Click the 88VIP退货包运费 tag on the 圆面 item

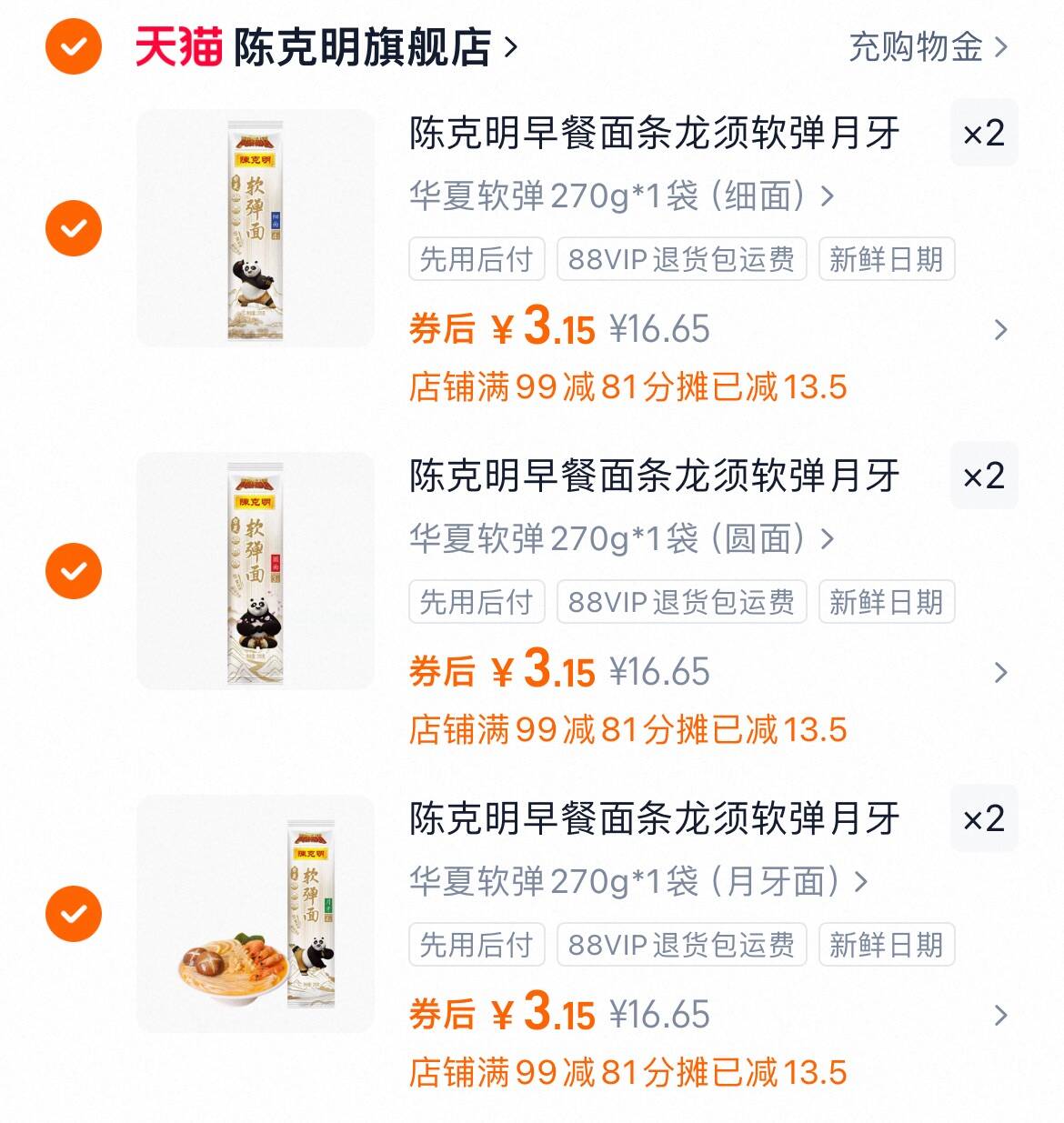click(x=681, y=601)
